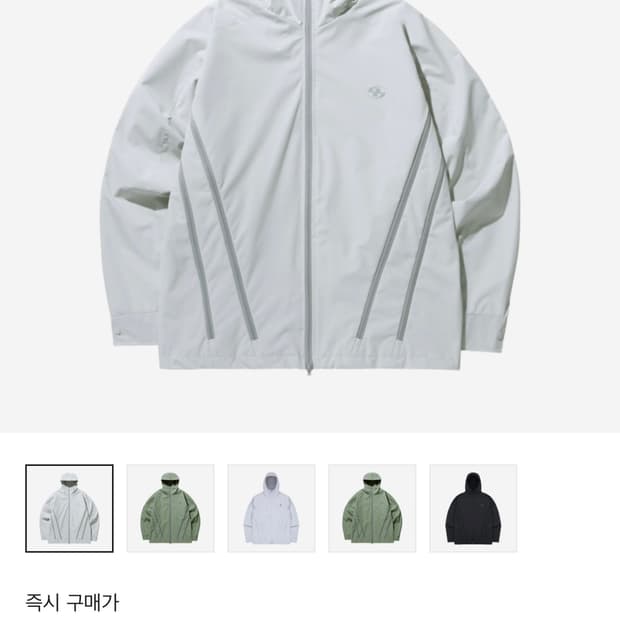Select the black jacket thumbnail
620x620 pixels.
click(473, 508)
